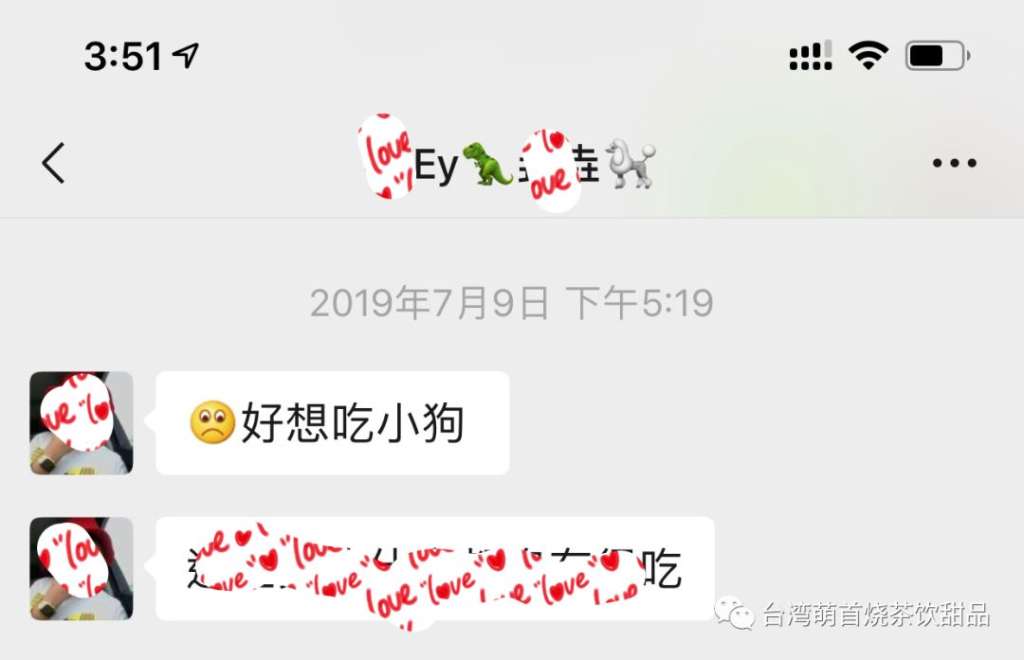Open sender's avatar beside 好想吃小狗 message
1024x660 pixels.
(x=81, y=423)
